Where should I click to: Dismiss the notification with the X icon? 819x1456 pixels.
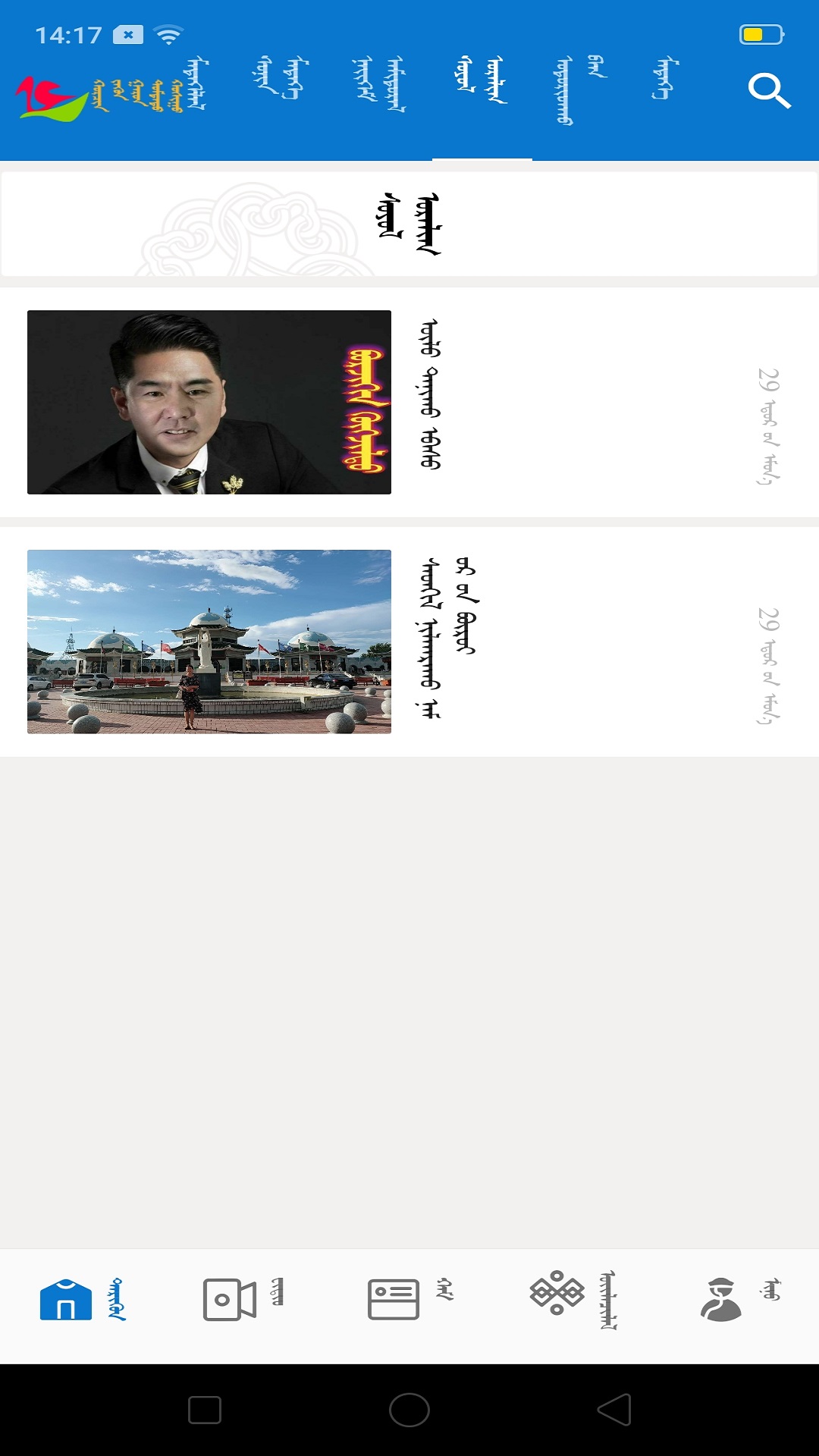(127, 33)
